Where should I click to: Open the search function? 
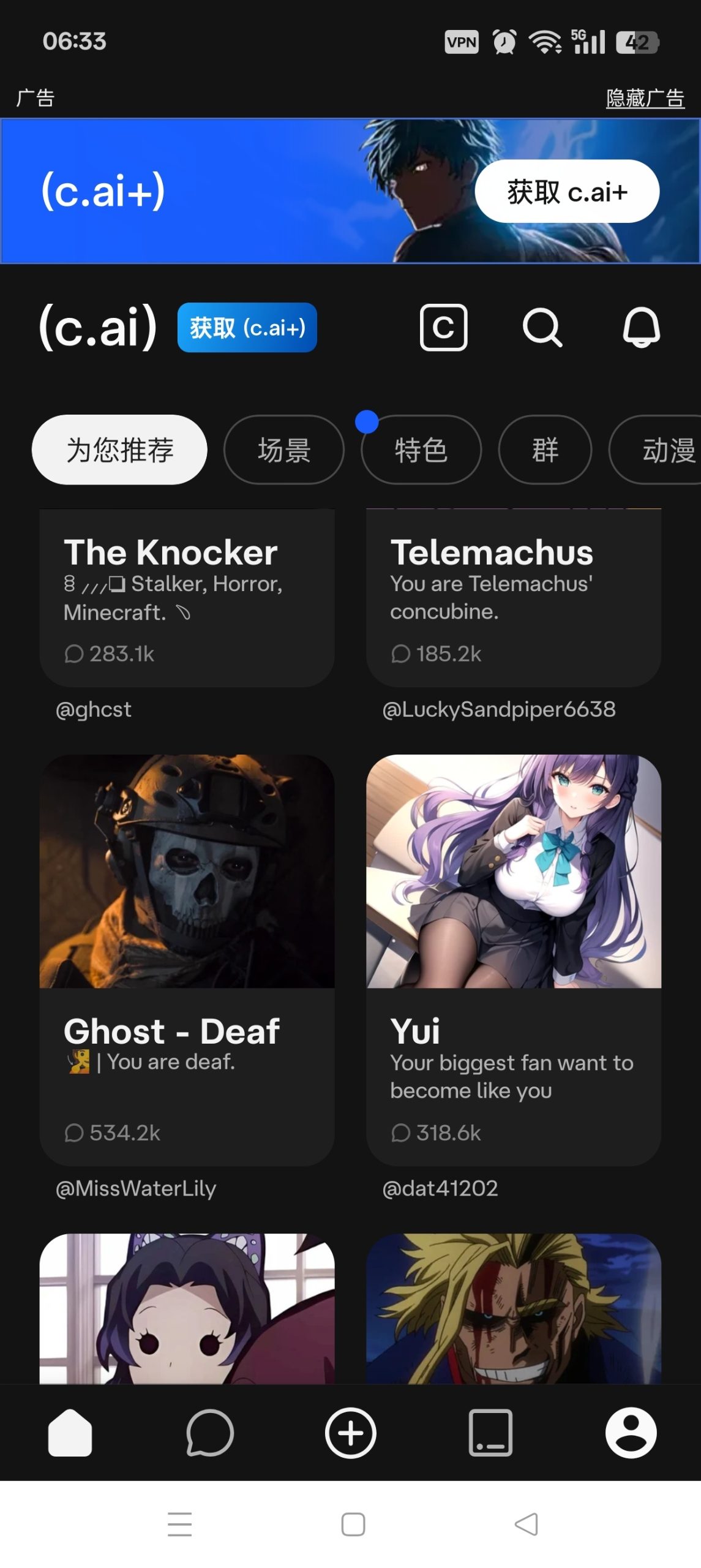point(542,328)
